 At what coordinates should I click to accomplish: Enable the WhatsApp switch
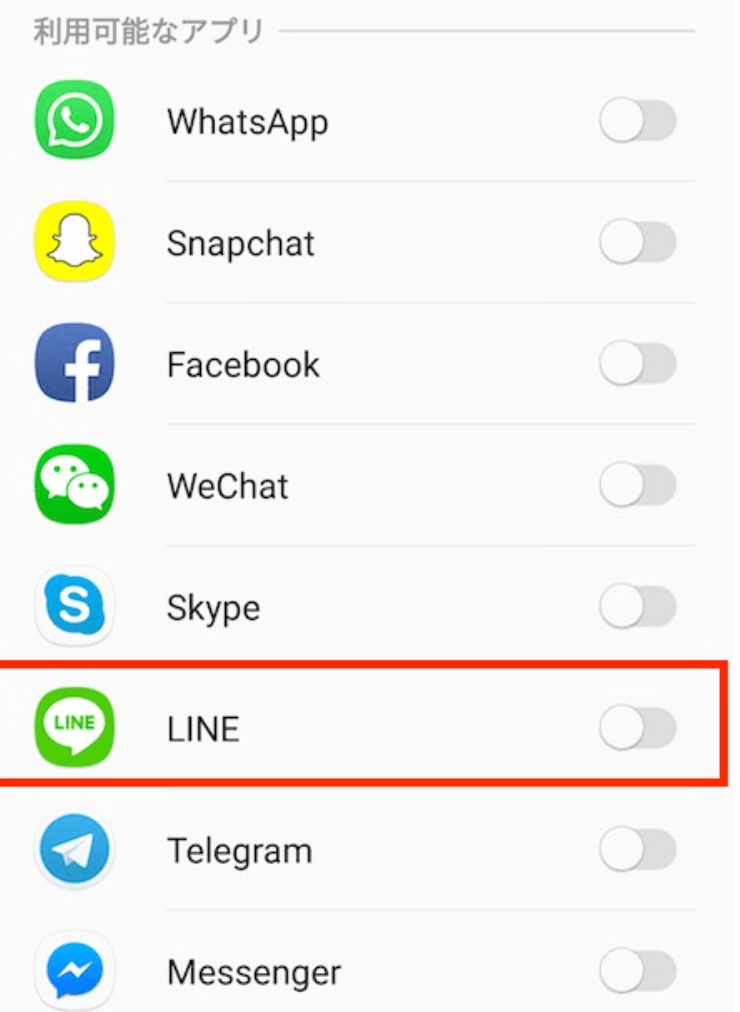pos(638,123)
